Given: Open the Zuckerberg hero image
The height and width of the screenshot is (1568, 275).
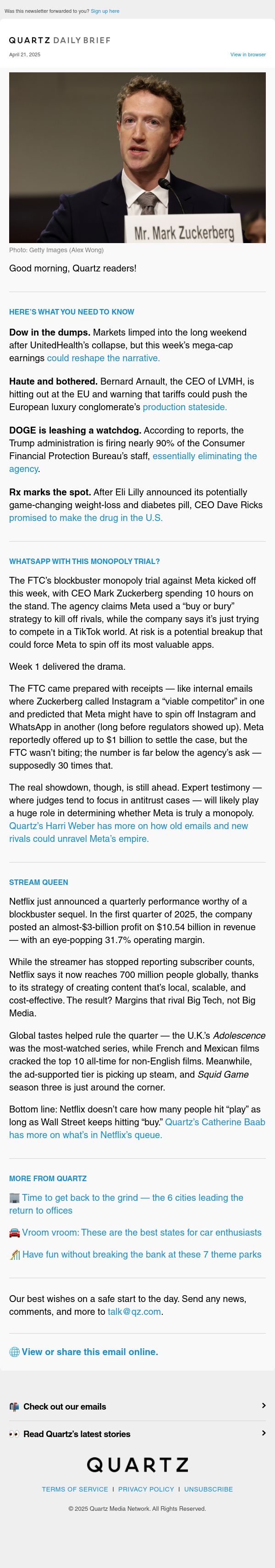Looking at the screenshot, I should [137, 157].
